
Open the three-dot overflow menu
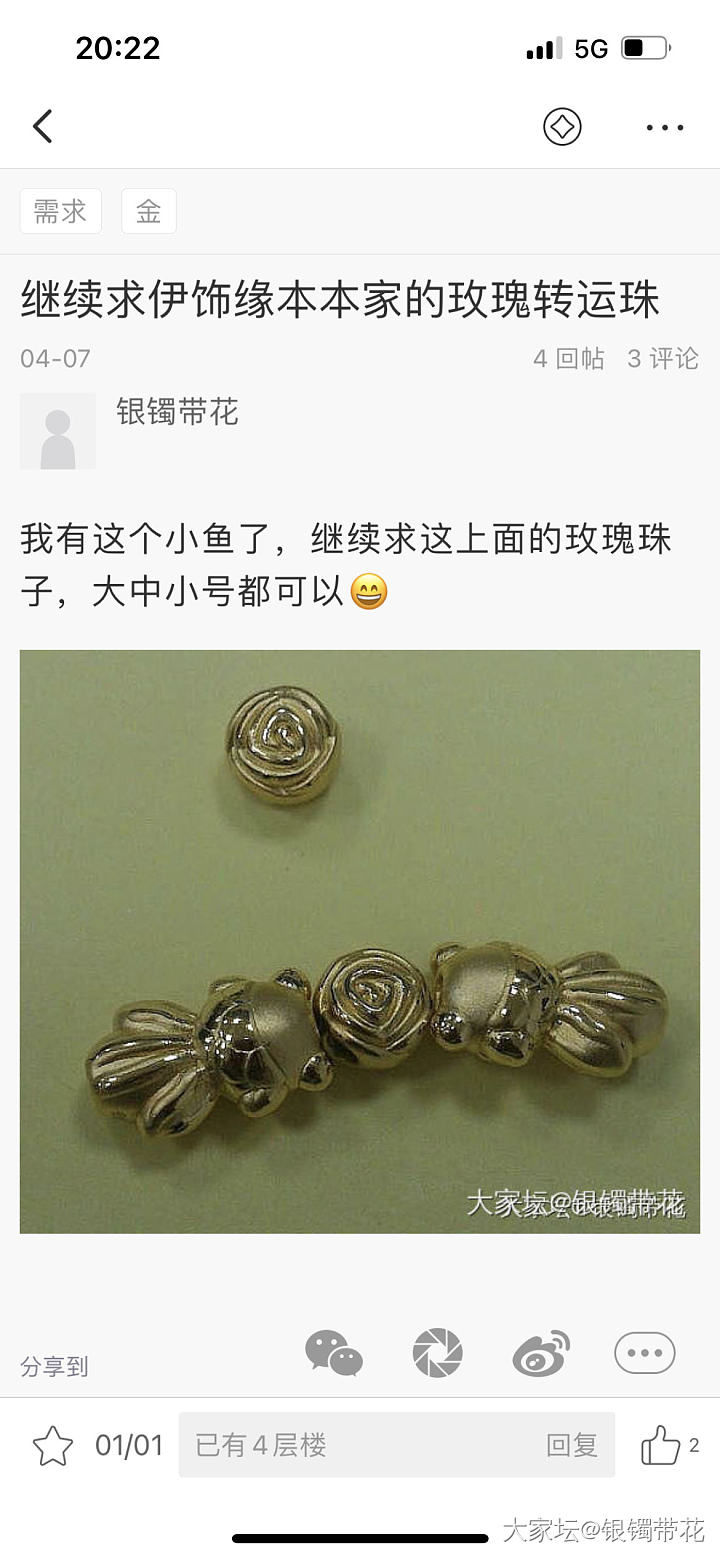[x=664, y=128]
